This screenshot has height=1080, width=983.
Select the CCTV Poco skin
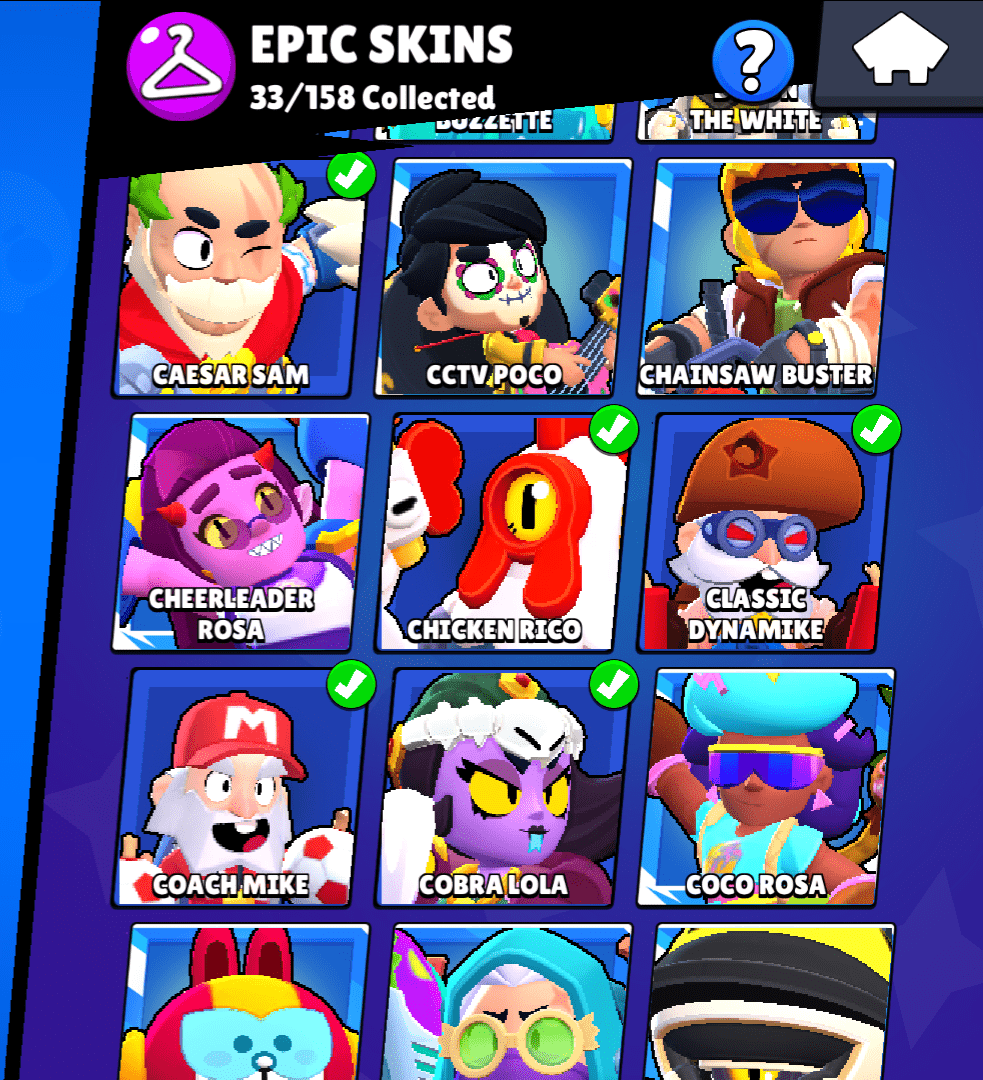(505, 280)
